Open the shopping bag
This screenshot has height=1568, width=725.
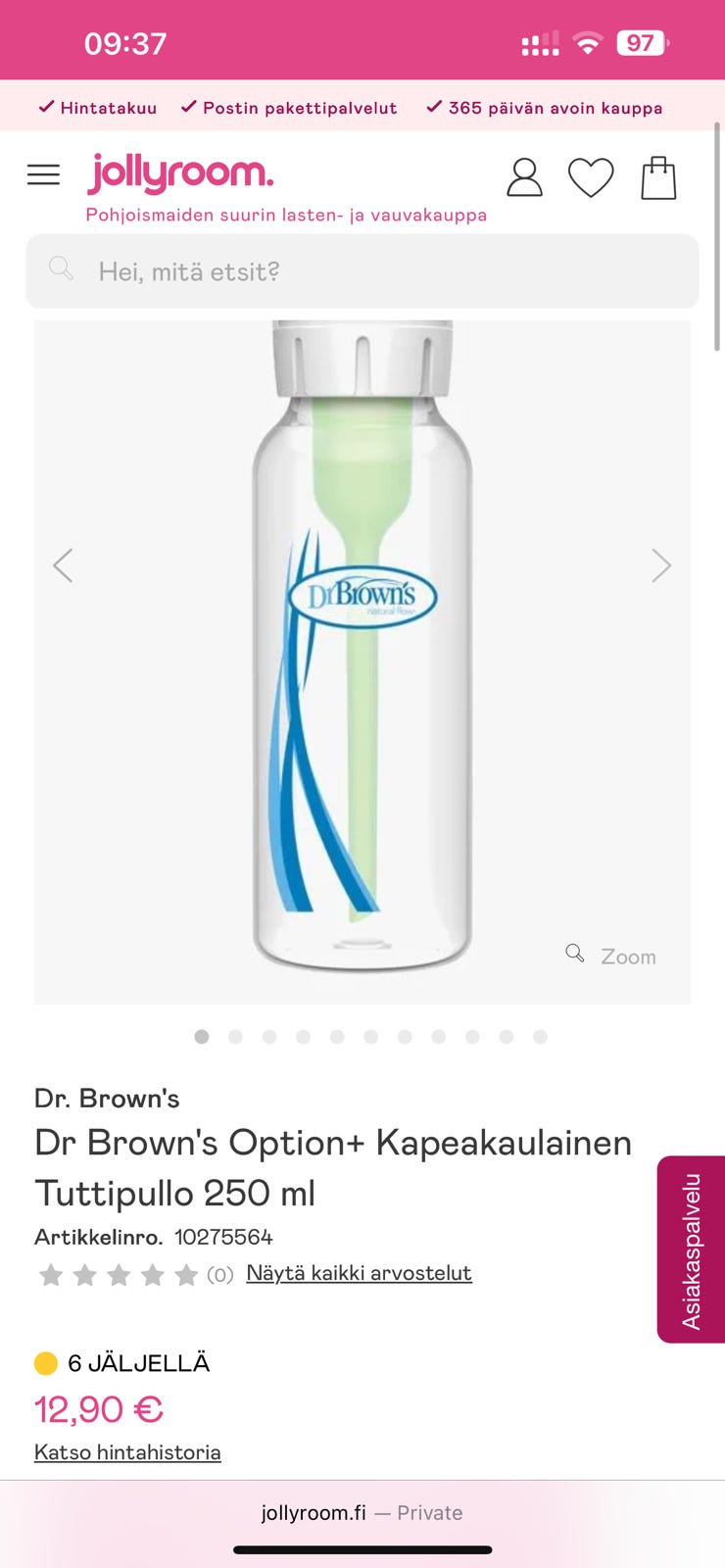point(658,177)
